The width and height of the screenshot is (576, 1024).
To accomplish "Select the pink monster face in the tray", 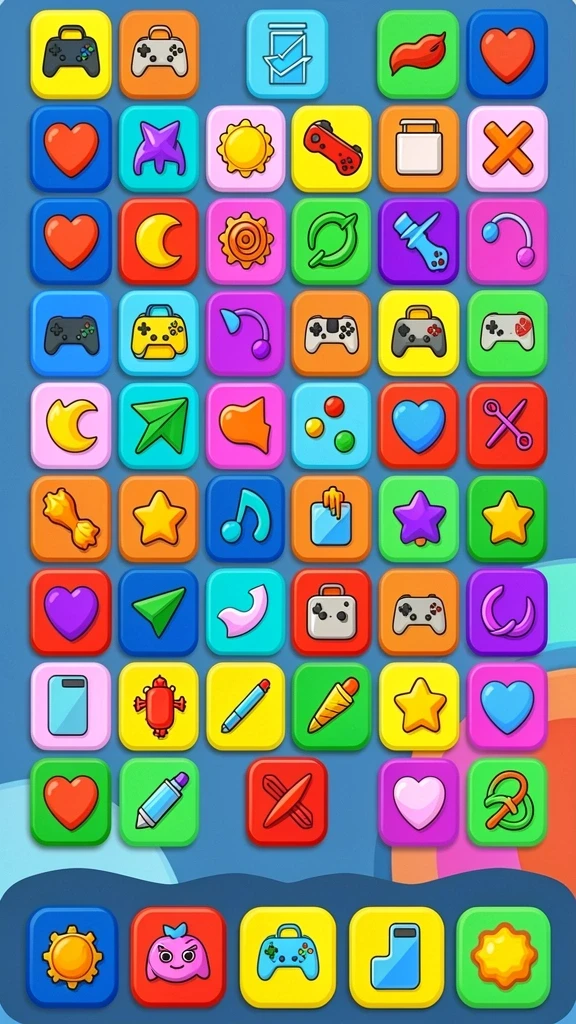I will click(x=178, y=957).
